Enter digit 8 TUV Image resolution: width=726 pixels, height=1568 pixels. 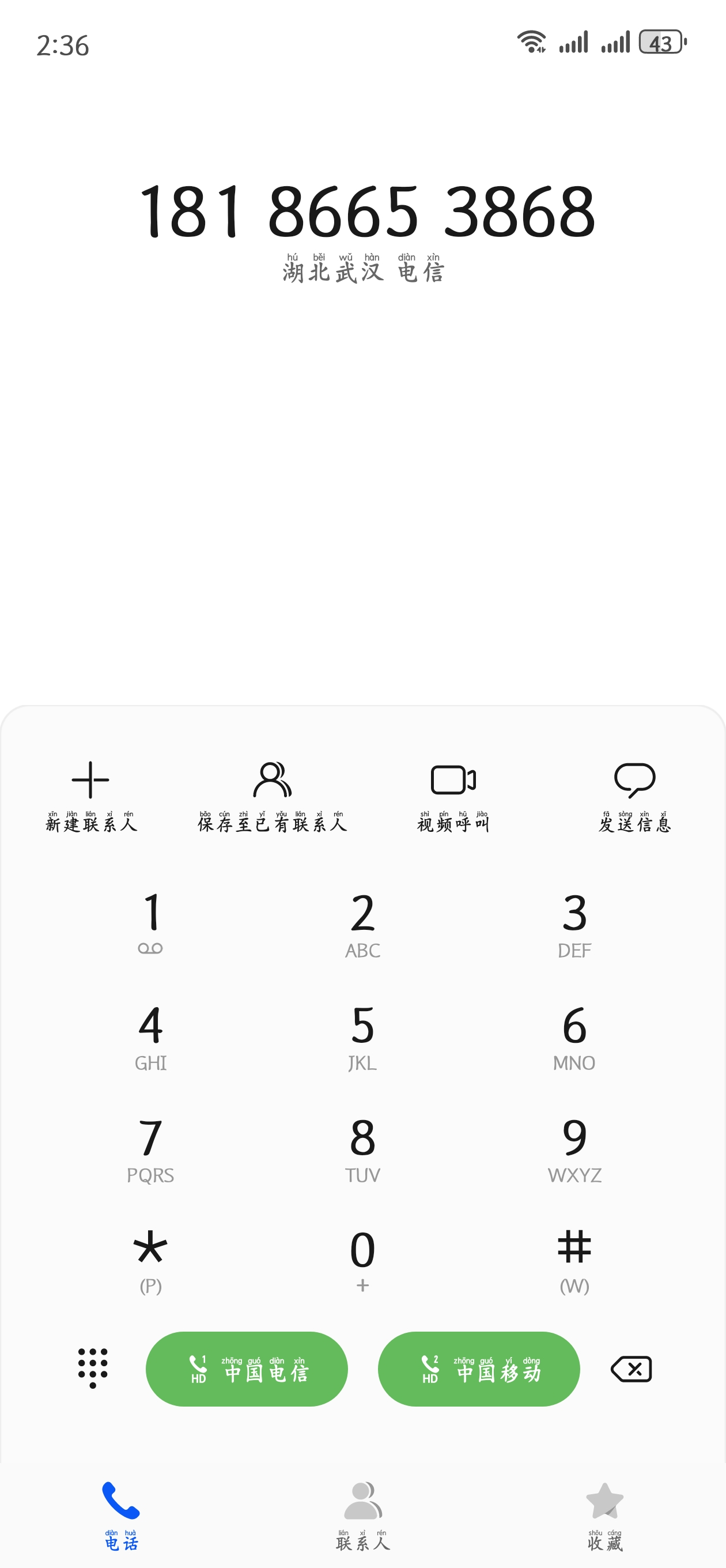pyautogui.click(x=362, y=1148)
